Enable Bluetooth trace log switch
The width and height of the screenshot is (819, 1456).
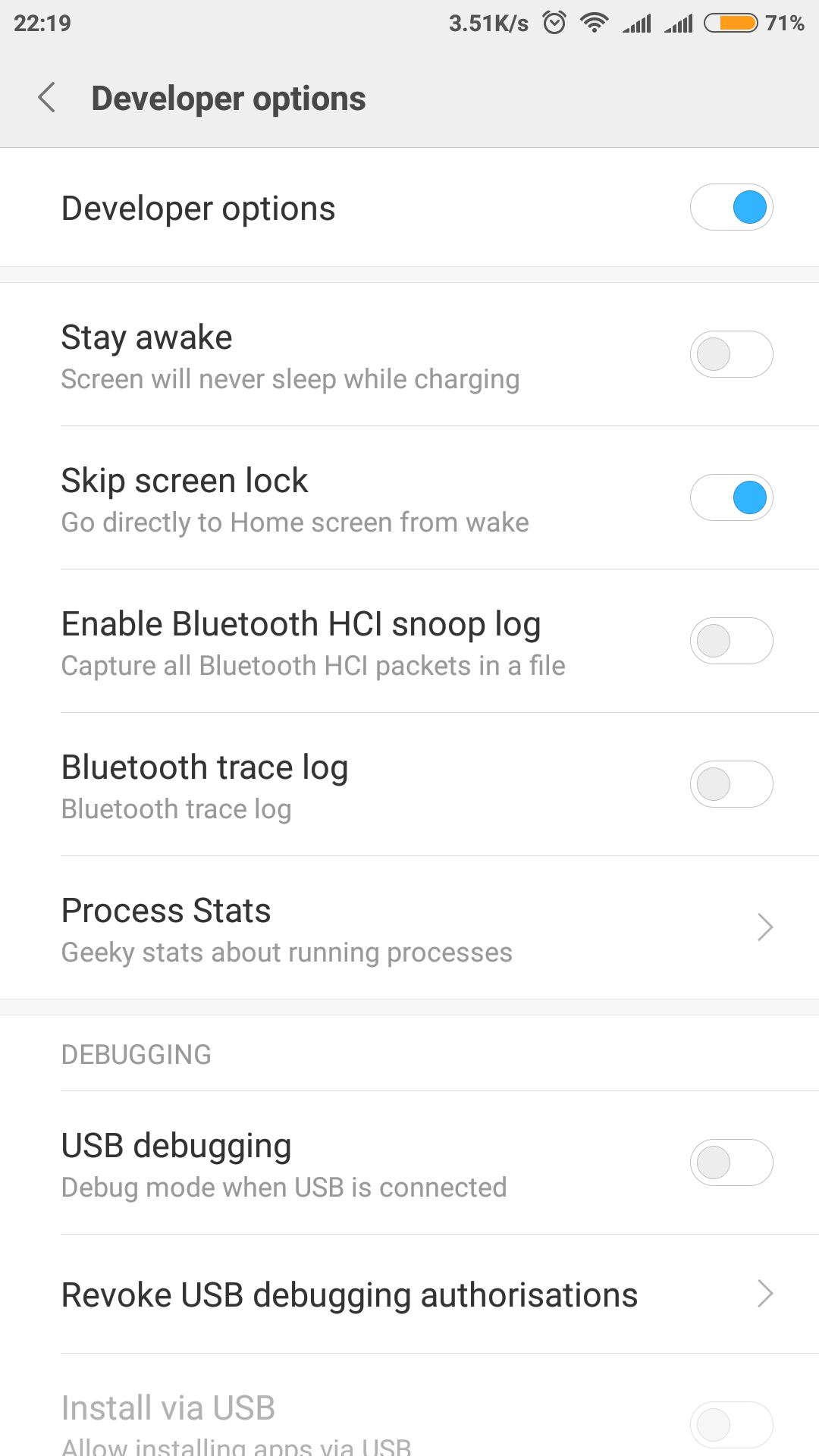[x=731, y=784]
